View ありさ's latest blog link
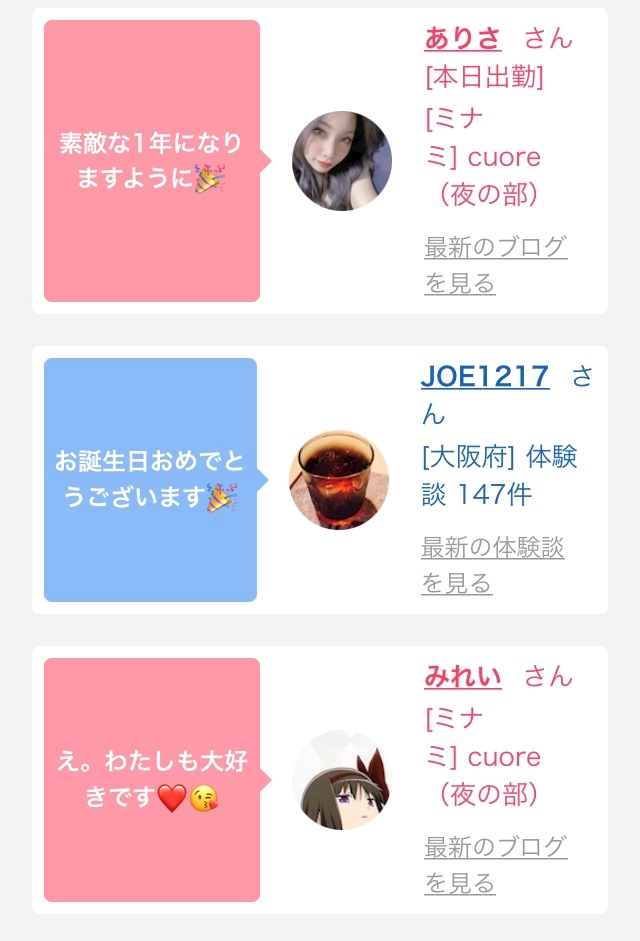The height and width of the screenshot is (941, 640). pyautogui.click(x=495, y=265)
